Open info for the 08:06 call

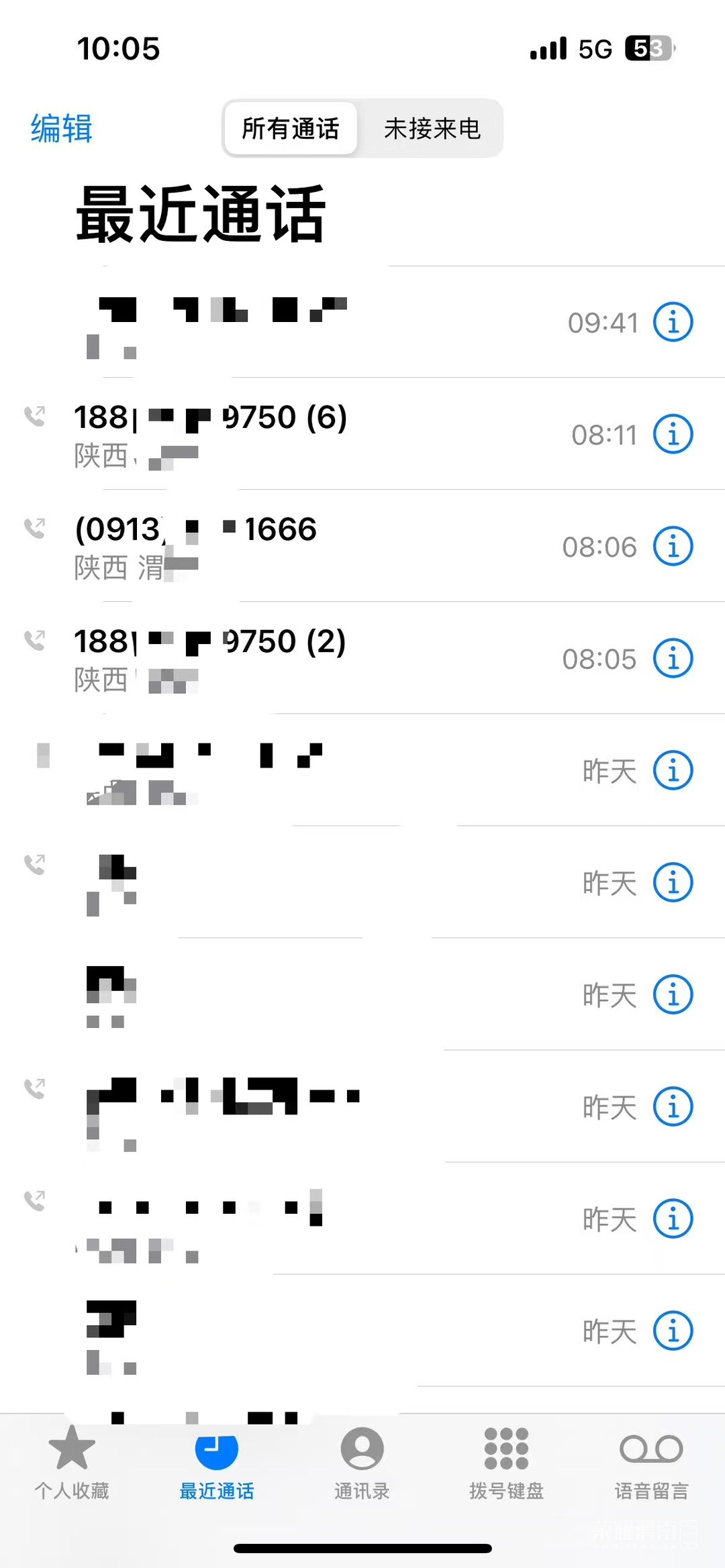tap(673, 546)
